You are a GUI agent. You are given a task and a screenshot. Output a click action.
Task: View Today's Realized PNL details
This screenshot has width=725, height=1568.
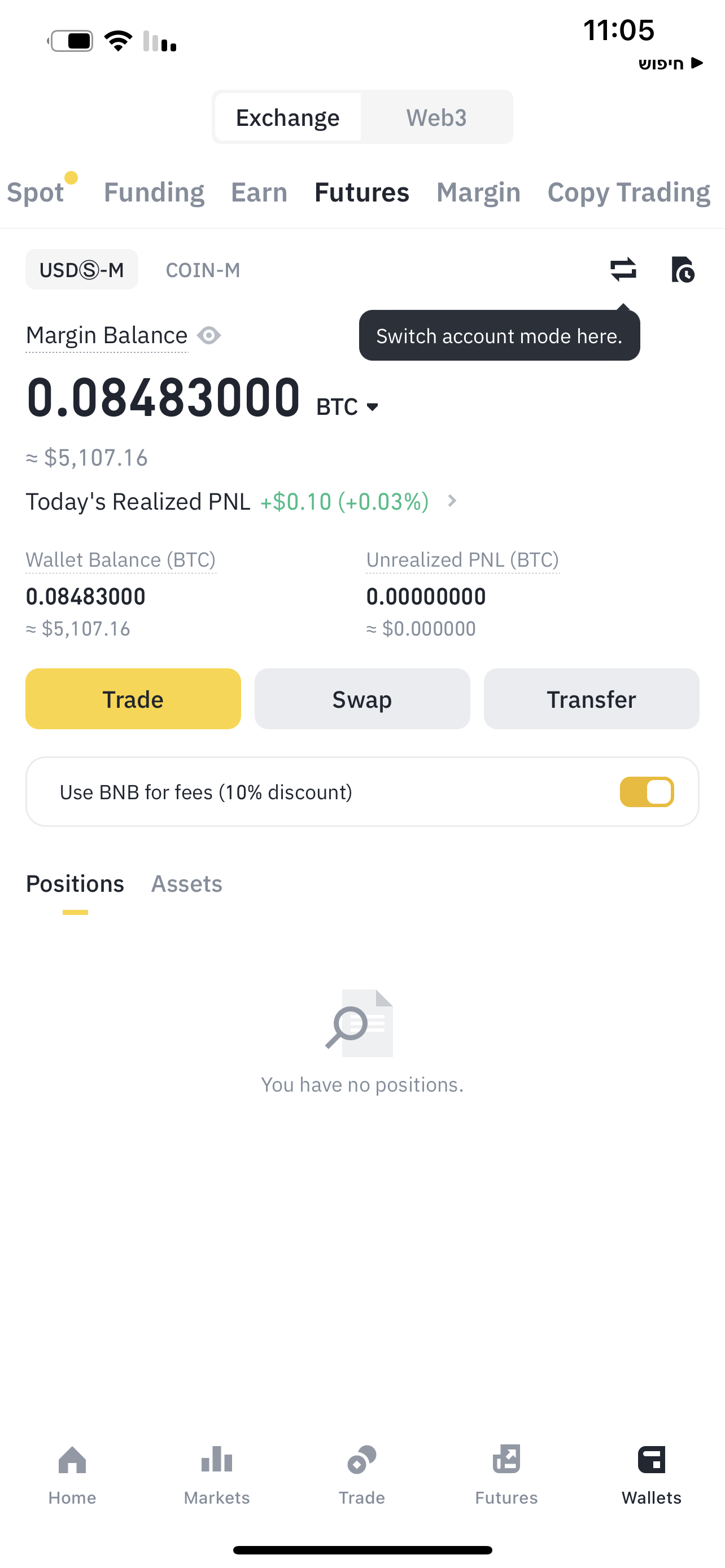[452, 501]
